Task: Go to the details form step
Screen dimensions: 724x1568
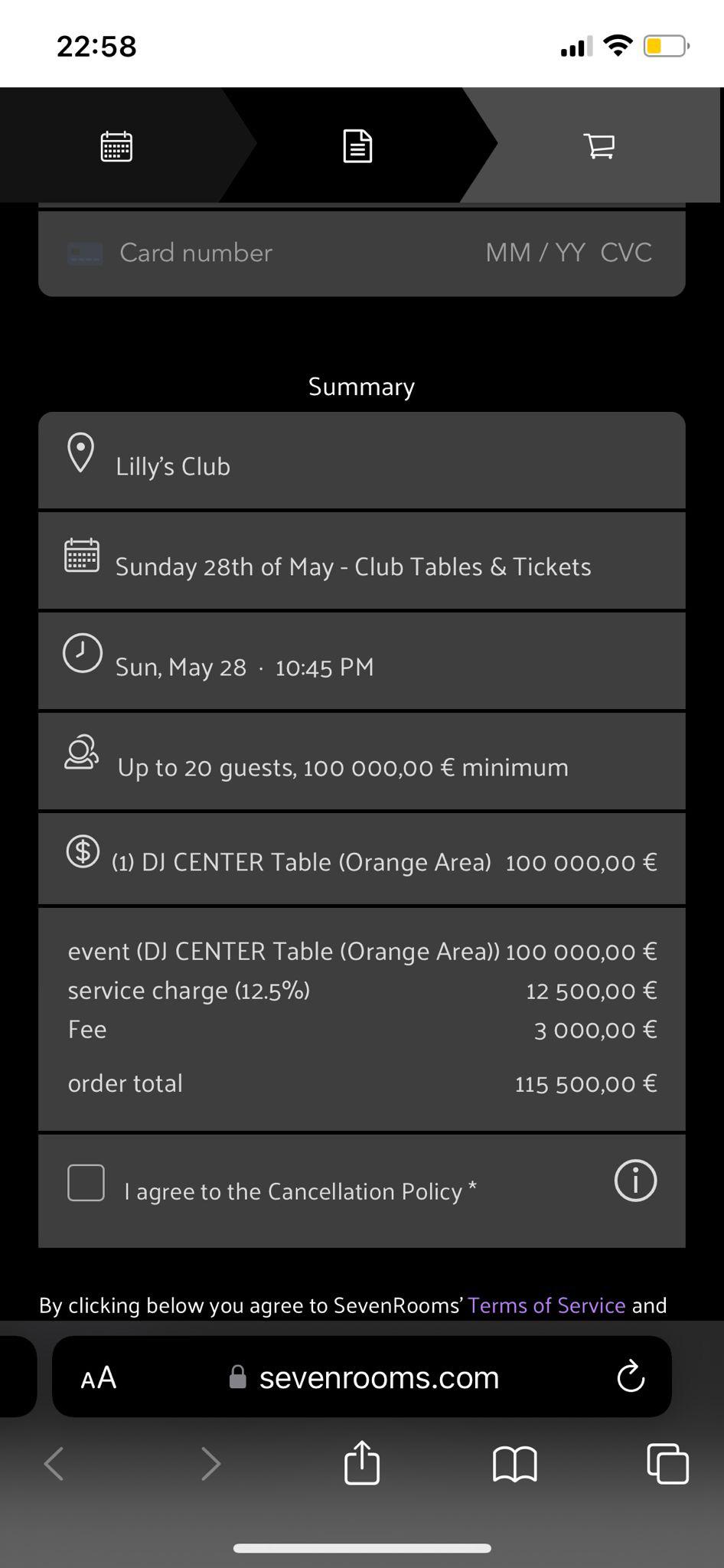Action: point(357,145)
